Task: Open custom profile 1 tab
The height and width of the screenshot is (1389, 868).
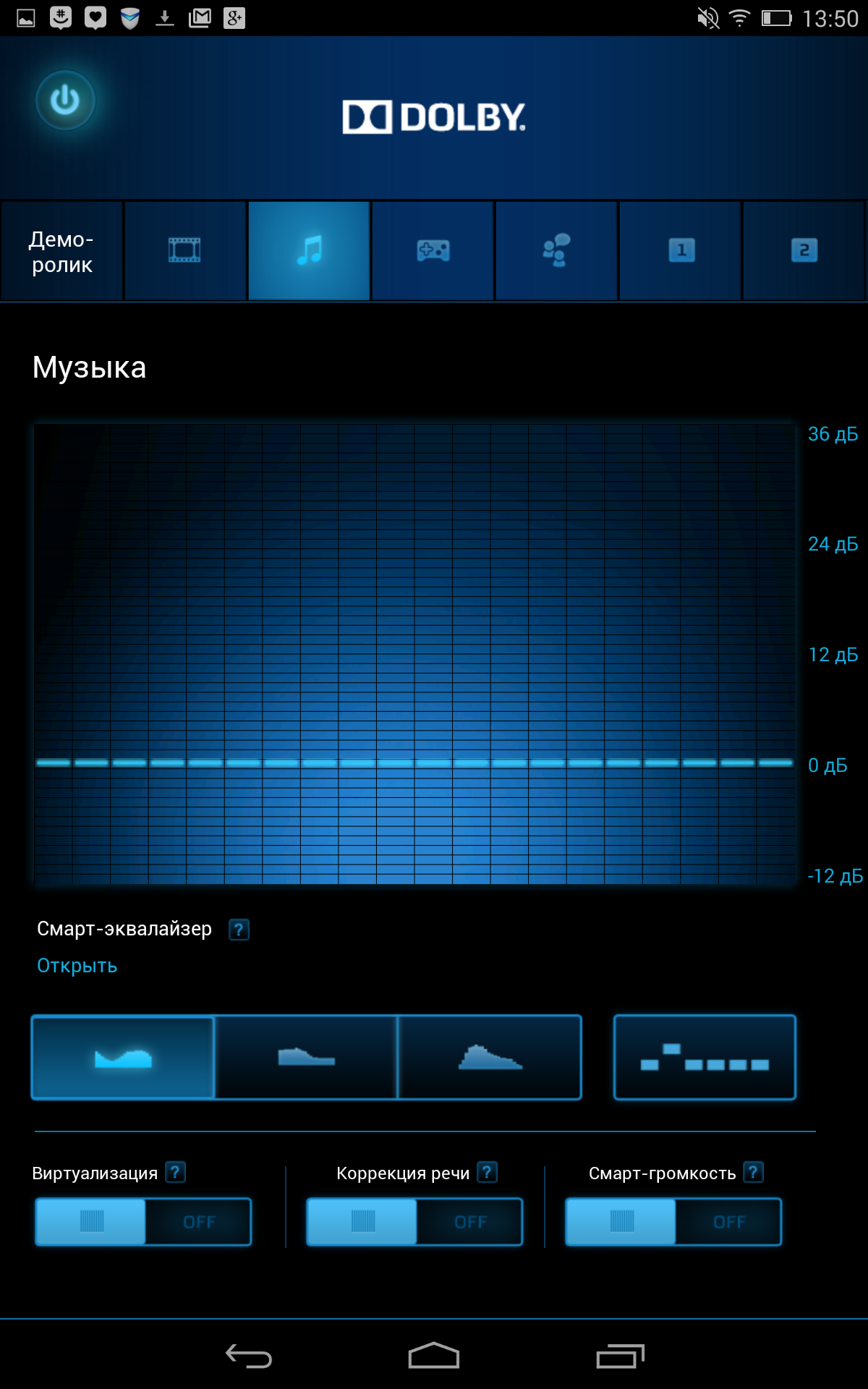Action: pyautogui.click(x=680, y=251)
